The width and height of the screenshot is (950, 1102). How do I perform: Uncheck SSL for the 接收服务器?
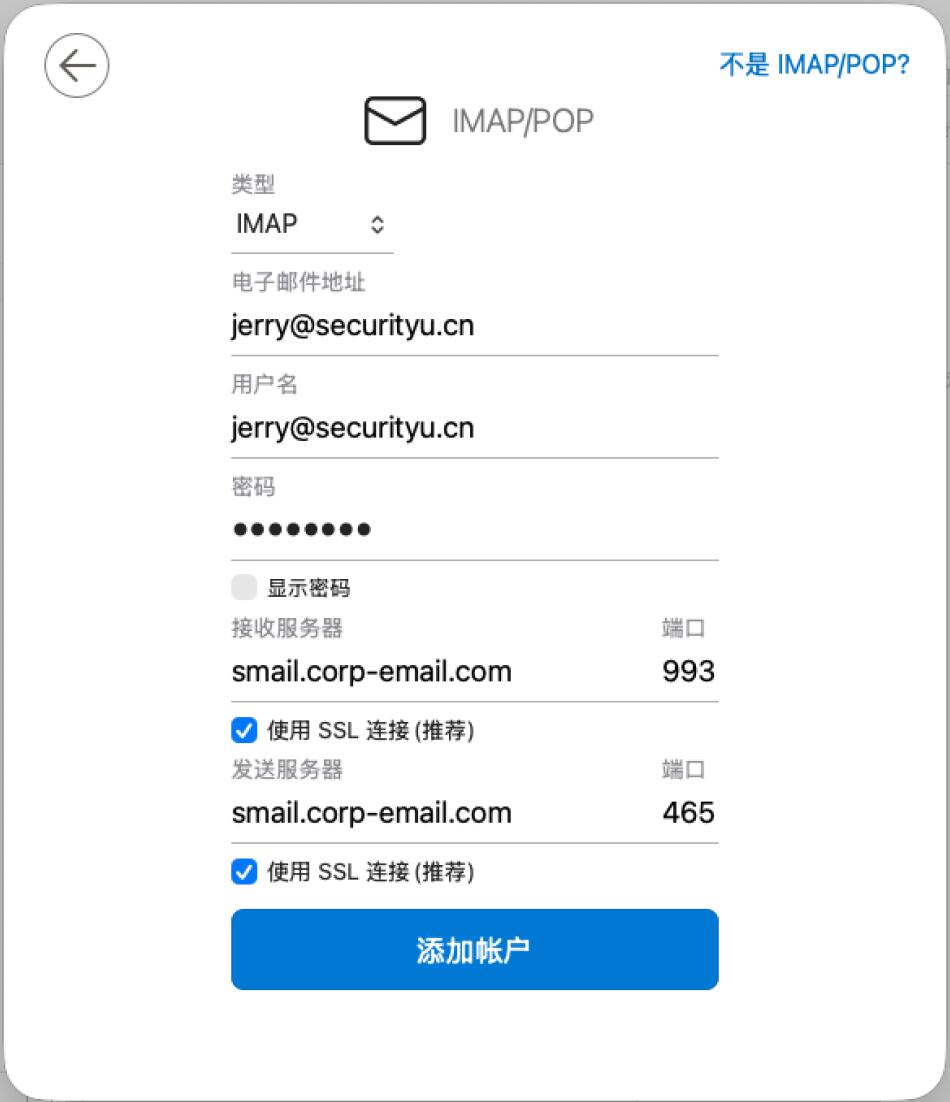pyautogui.click(x=244, y=731)
